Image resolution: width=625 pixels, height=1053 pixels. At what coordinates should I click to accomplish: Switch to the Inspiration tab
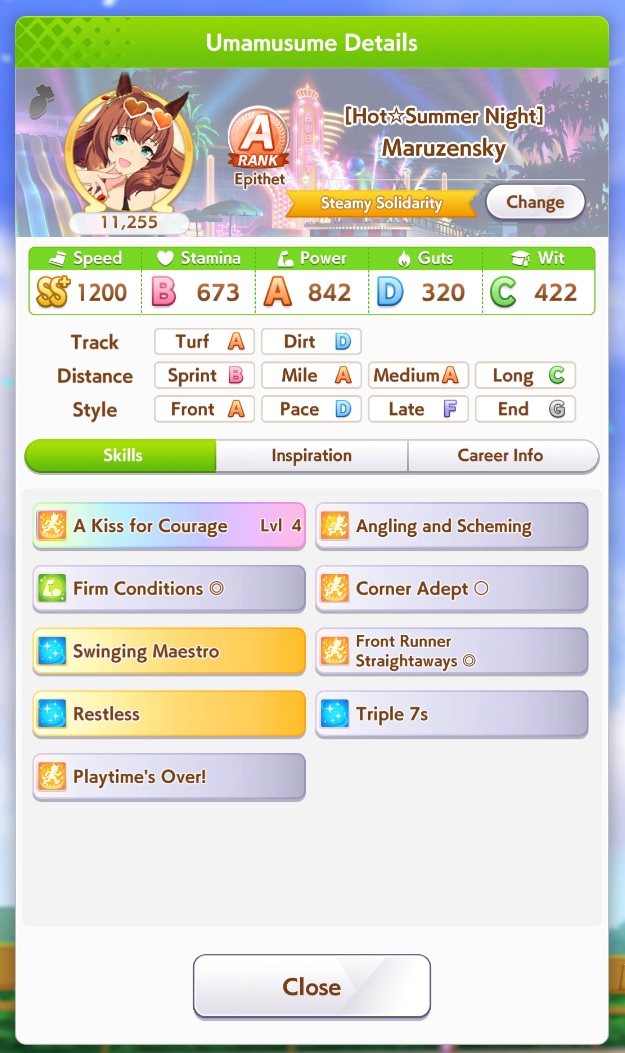[x=311, y=455]
